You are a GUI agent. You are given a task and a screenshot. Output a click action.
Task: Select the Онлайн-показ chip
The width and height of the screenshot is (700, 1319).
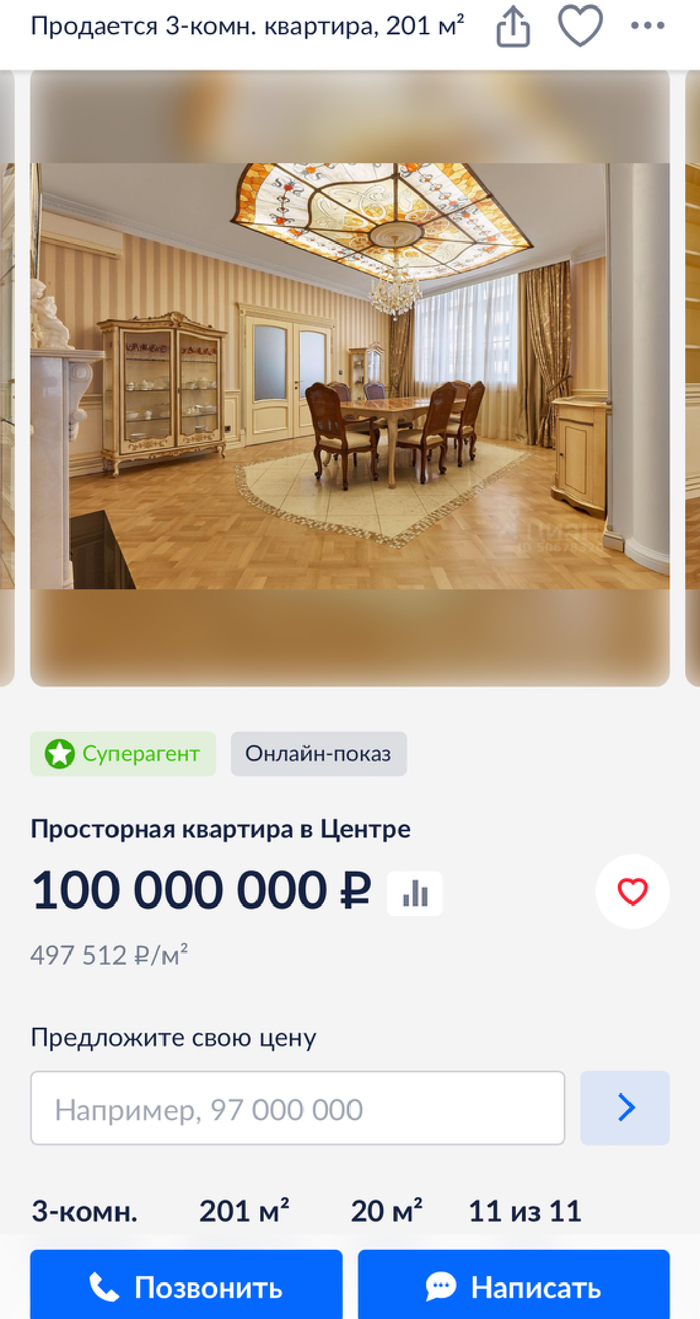(318, 754)
